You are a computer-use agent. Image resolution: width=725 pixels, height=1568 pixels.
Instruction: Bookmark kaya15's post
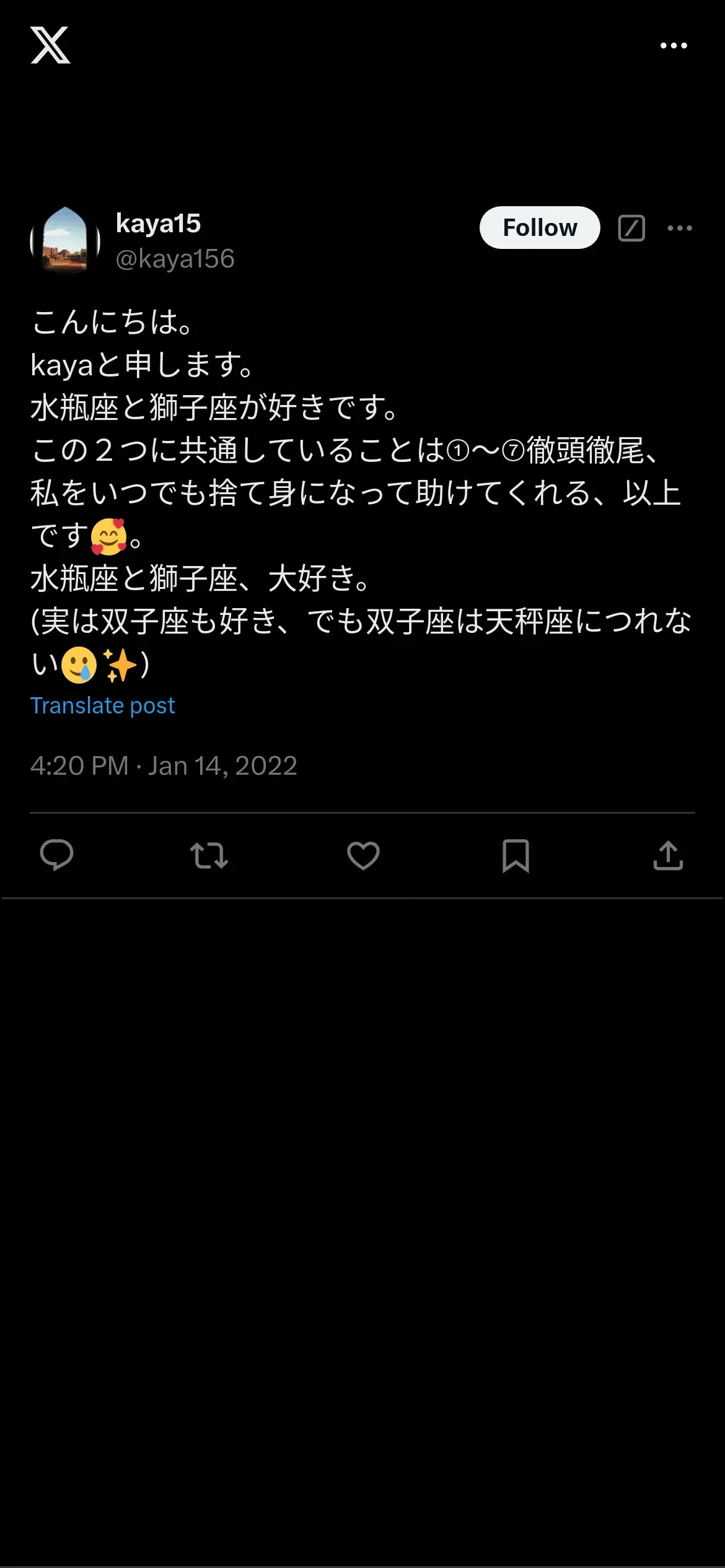(x=516, y=855)
